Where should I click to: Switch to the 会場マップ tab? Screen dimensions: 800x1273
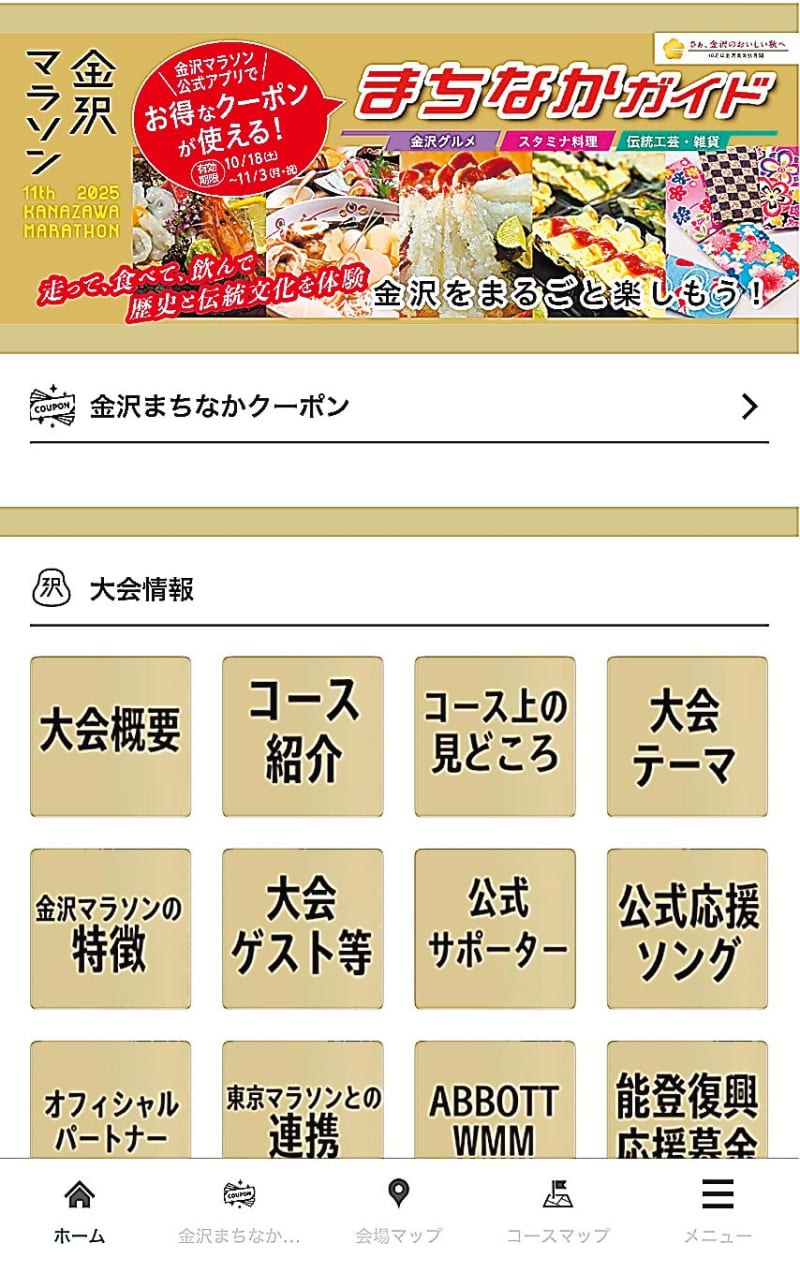tap(398, 1212)
